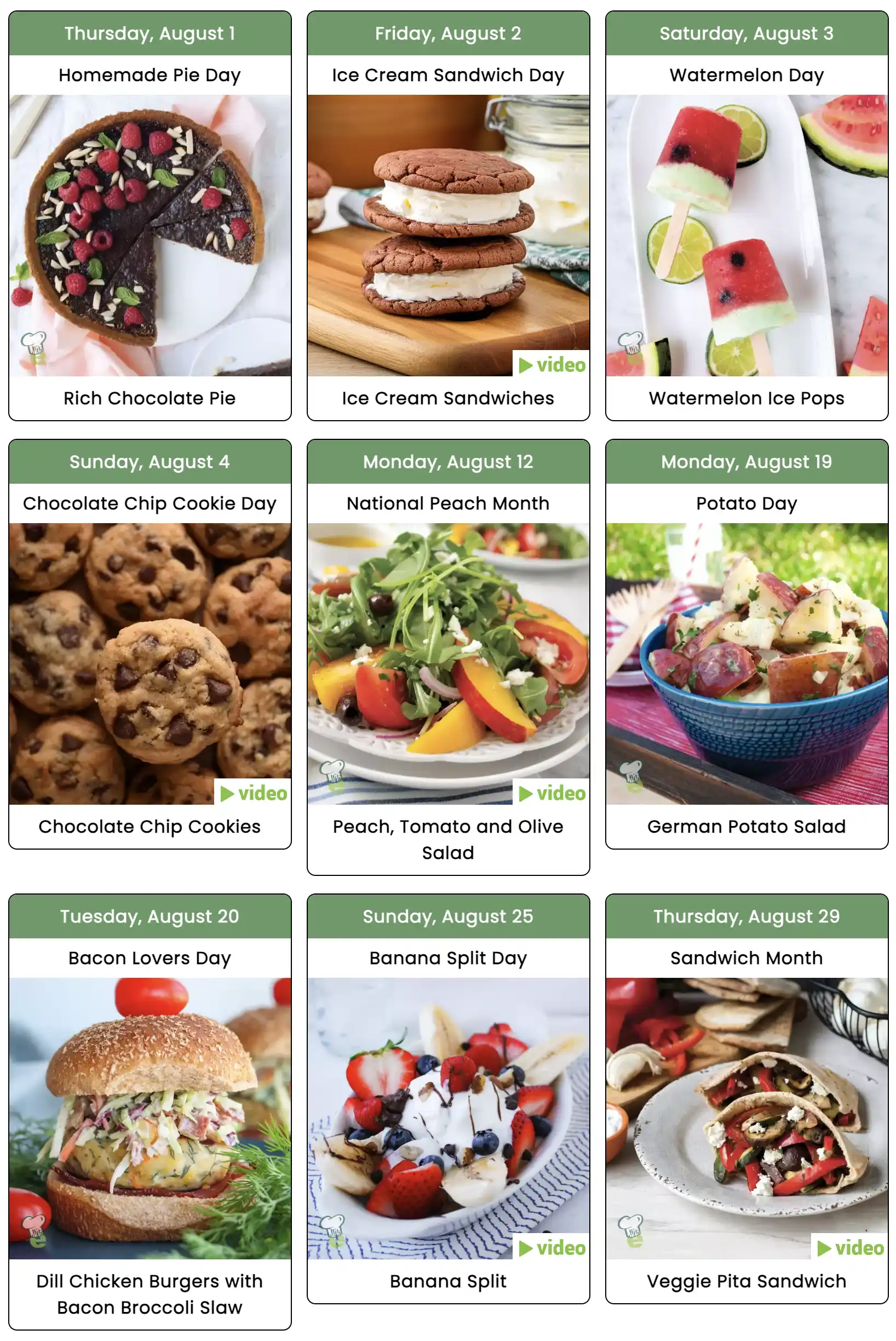Click the chef hat logo on the German Potato Salad image

tap(631, 775)
